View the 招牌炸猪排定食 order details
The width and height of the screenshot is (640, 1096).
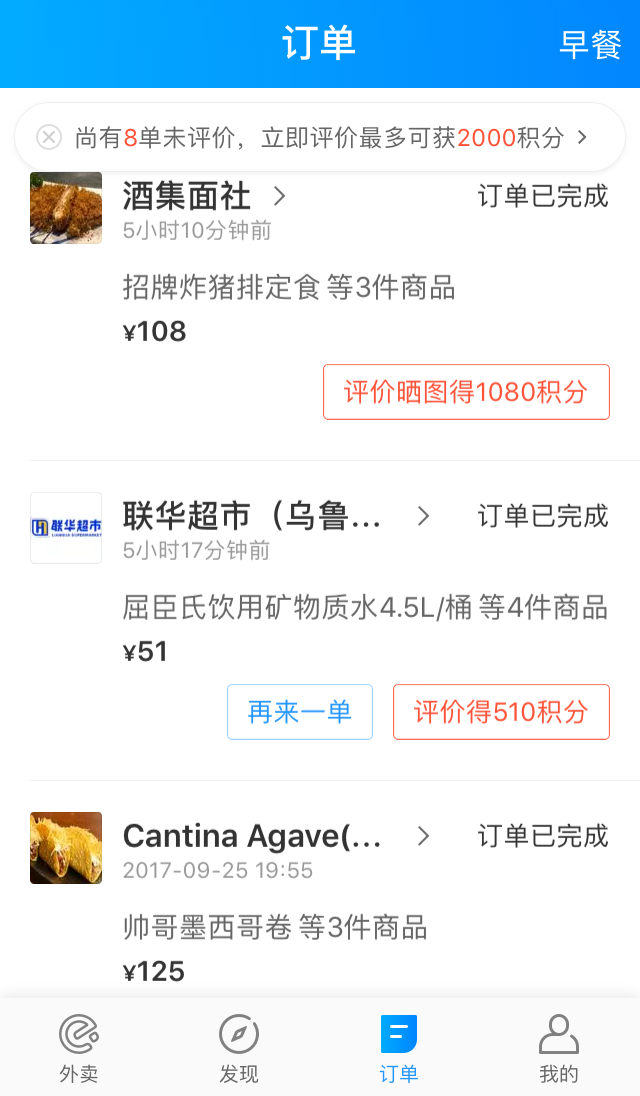tap(289, 289)
